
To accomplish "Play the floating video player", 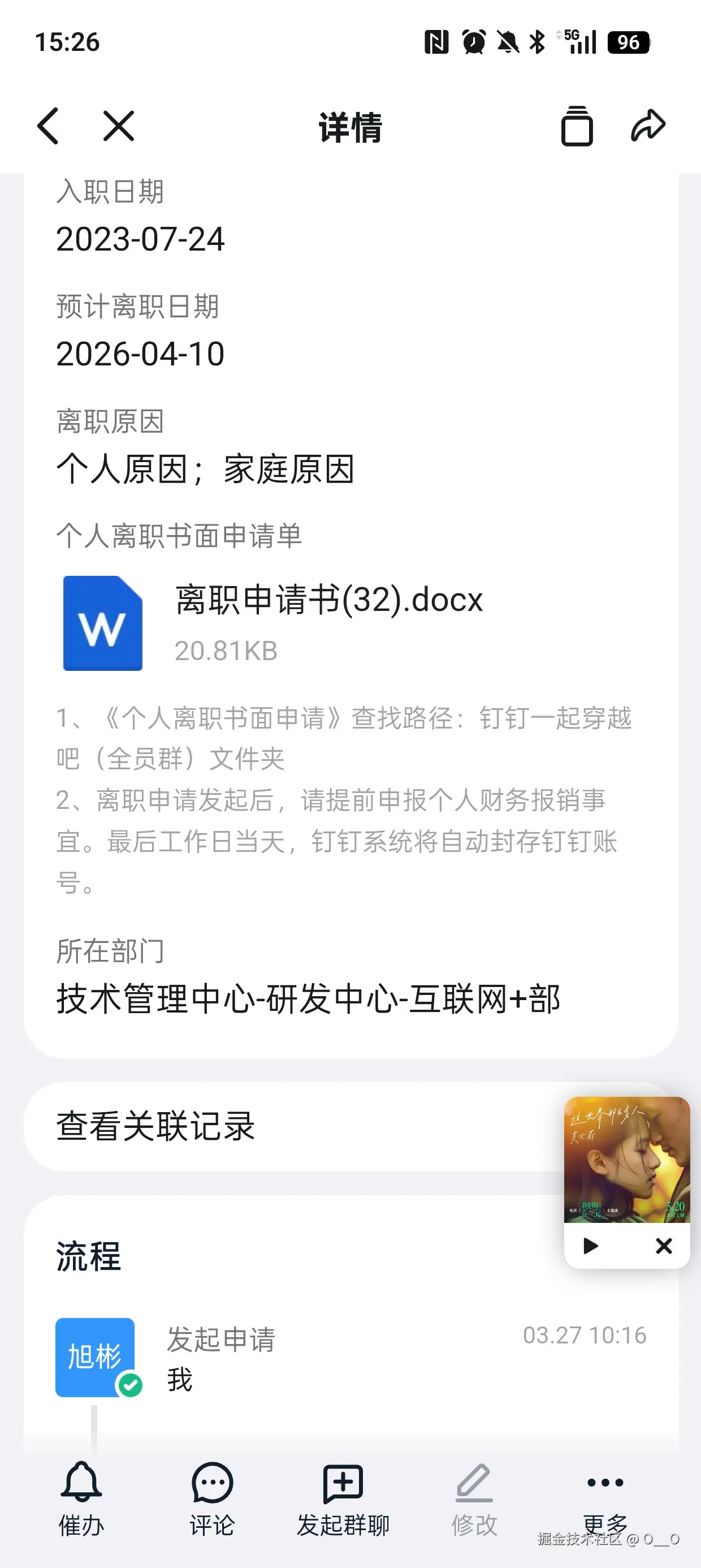I will click(589, 1246).
